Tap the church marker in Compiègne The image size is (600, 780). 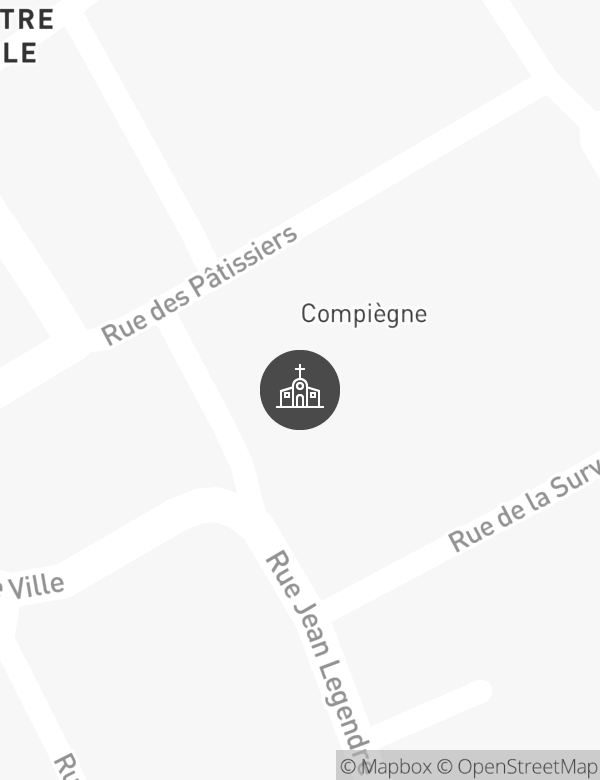tap(300, 390)
